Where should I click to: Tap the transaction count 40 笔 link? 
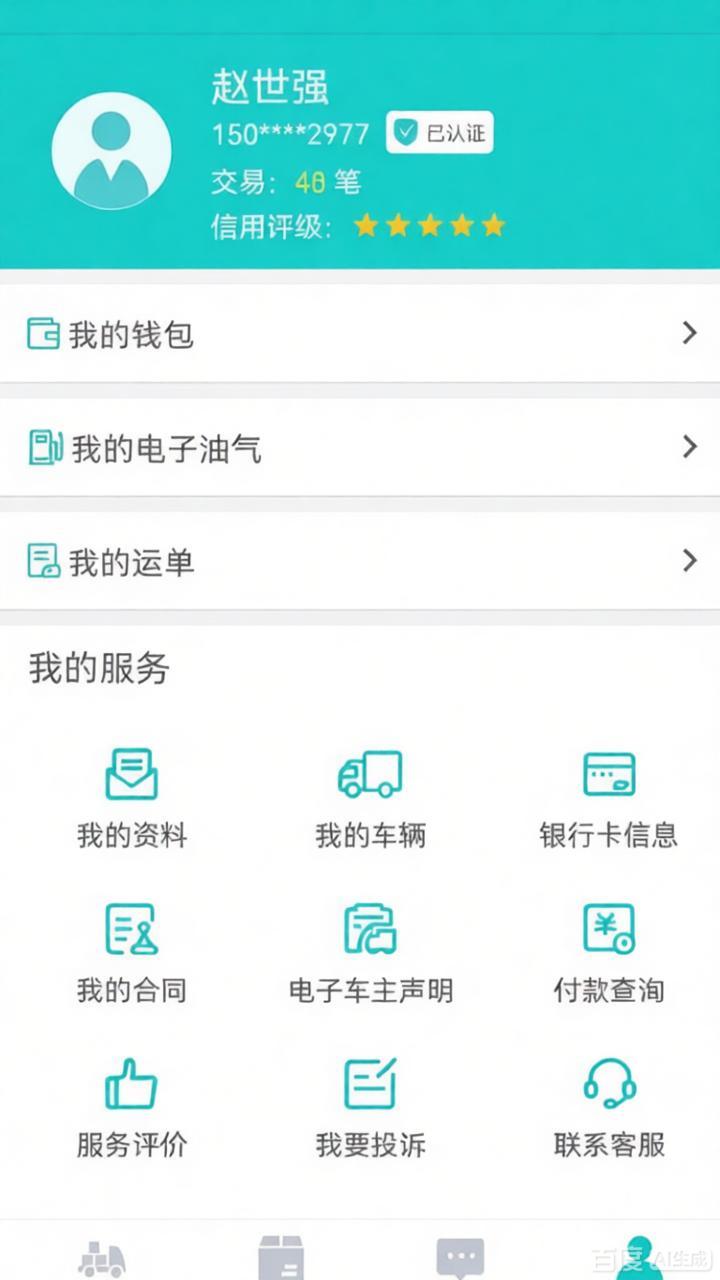coord(328,183)
